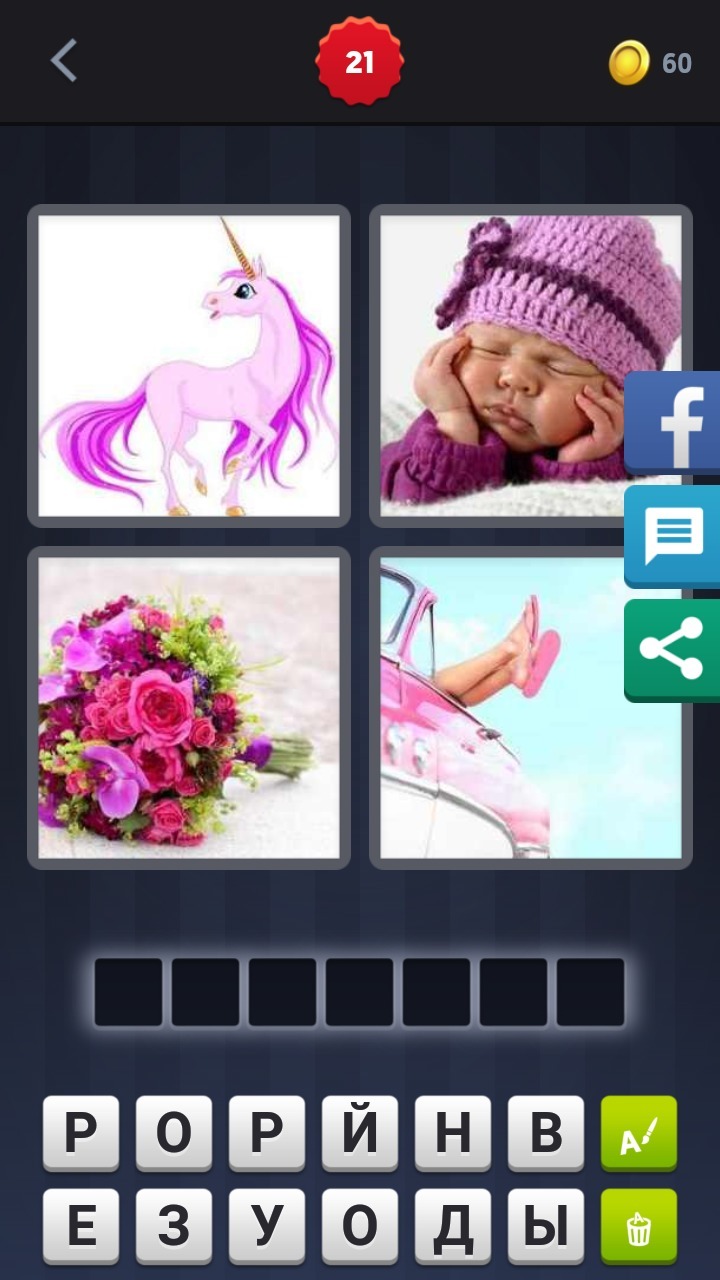Go back using the top-left arrow
The height and width of the screenshot is (1280, 720).
coord(64,62)
